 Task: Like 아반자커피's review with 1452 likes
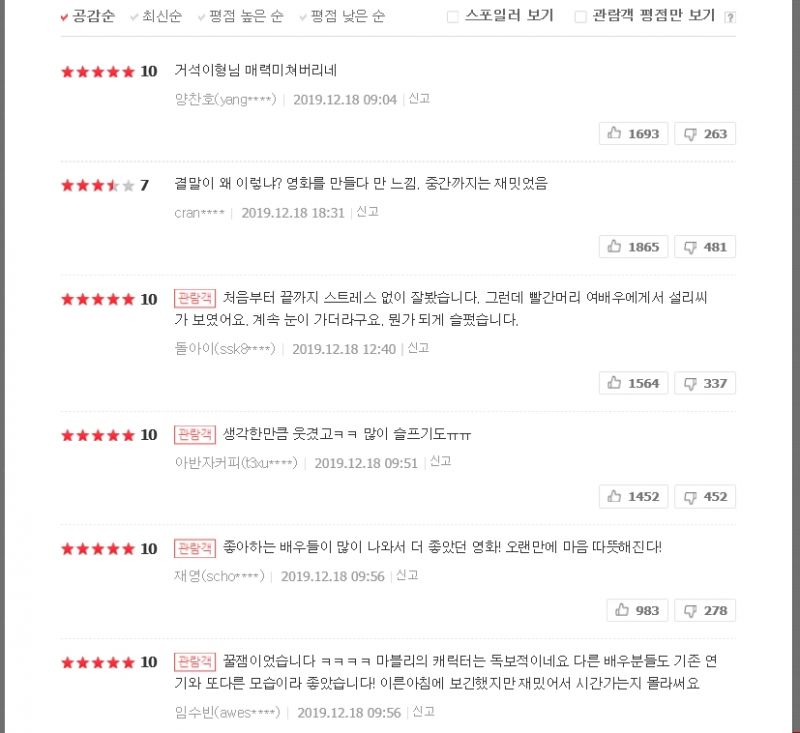click(x=633, y=496)
